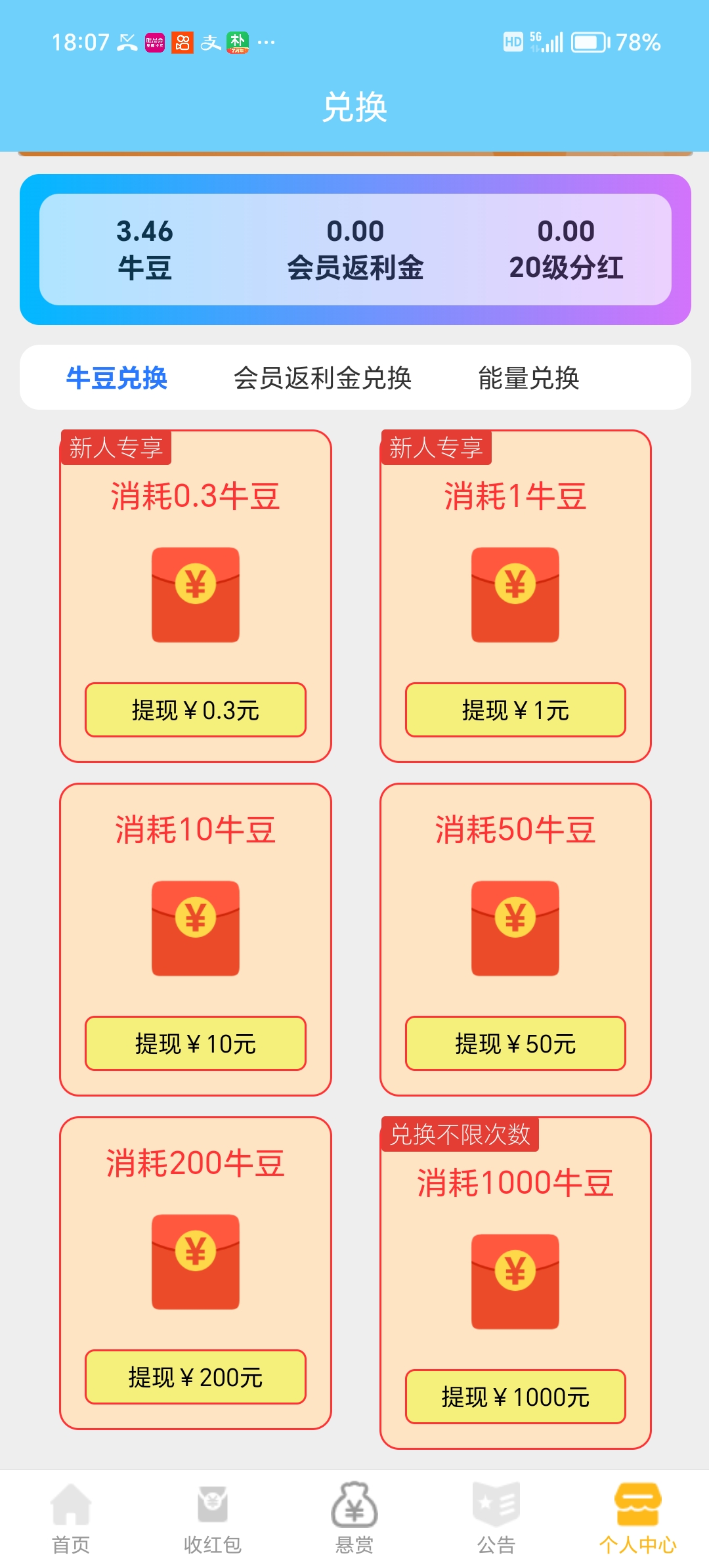The width and height of the screenshot is (709, 1568).
Task: Go to the 首页 tab
Action: pos(71,1518)
